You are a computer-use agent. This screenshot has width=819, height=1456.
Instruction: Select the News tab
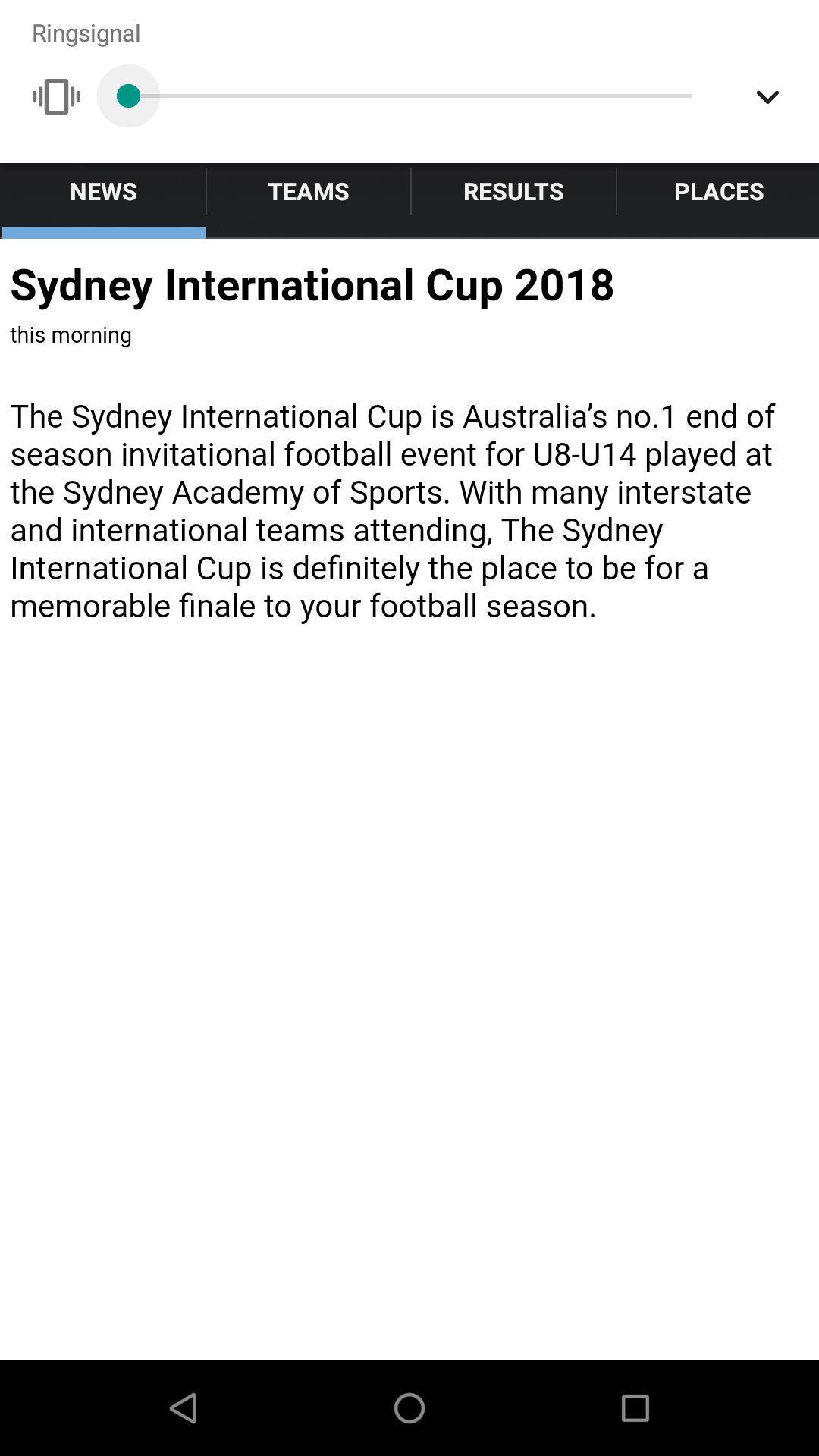tap(103, 192)
